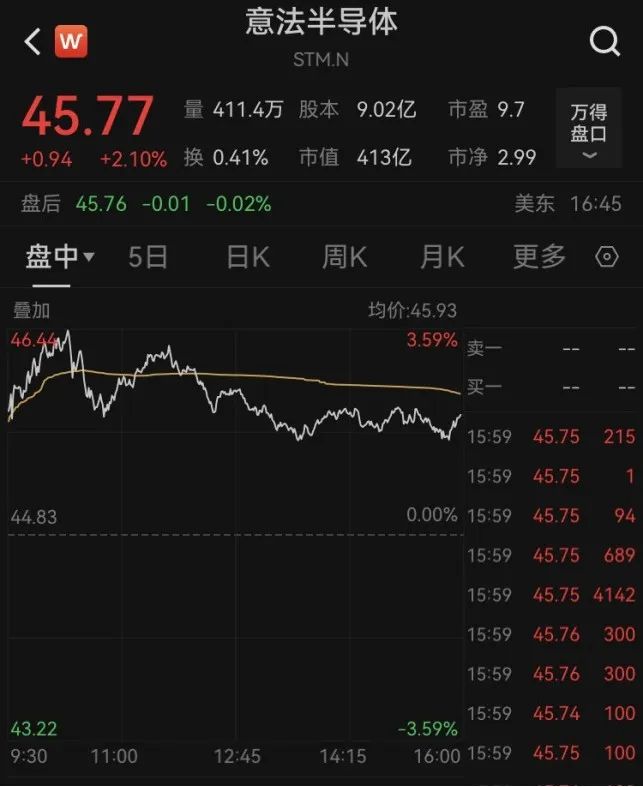Switch to the 日K chart tab
This screenshot has width=643, height=787.
point(247,257)
